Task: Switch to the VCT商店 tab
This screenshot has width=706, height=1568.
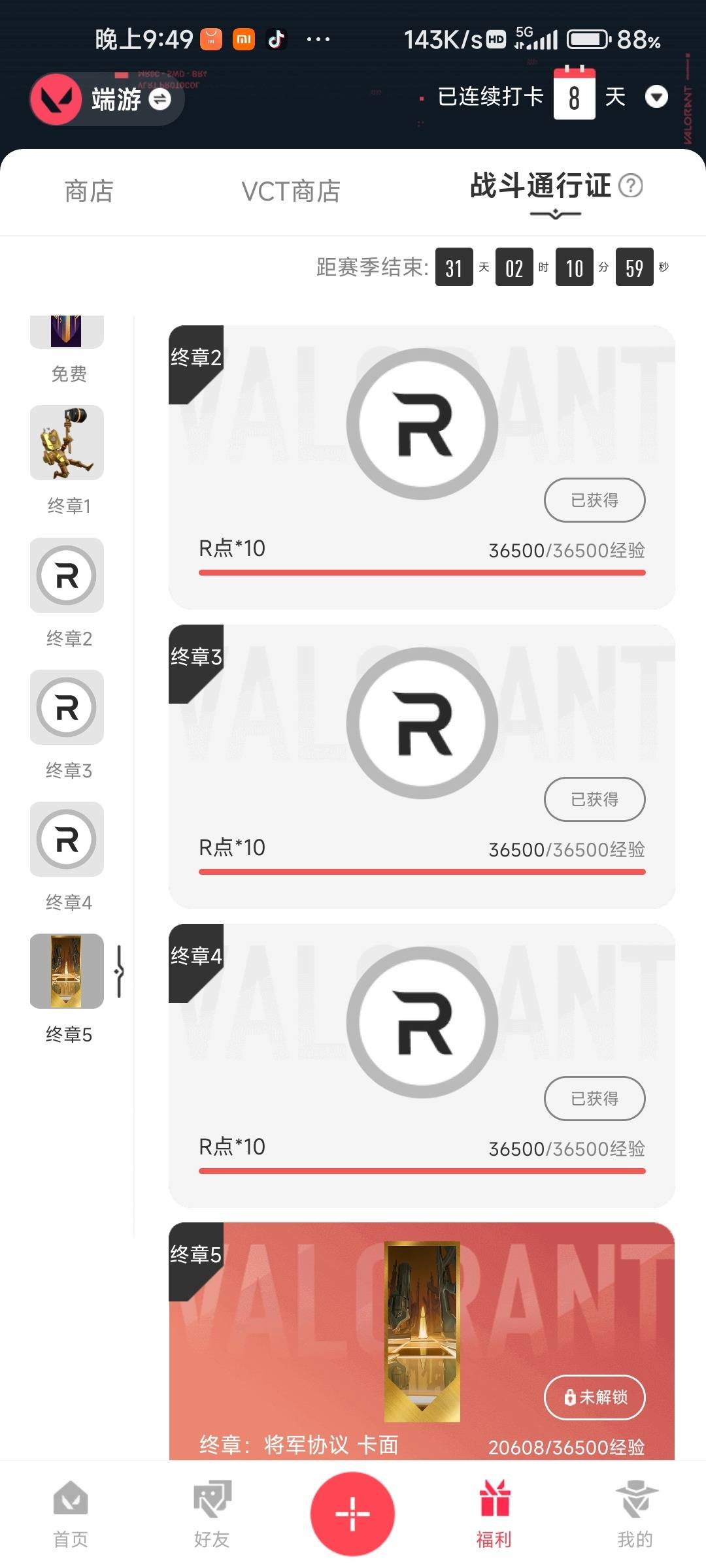Action: (290, 191)
